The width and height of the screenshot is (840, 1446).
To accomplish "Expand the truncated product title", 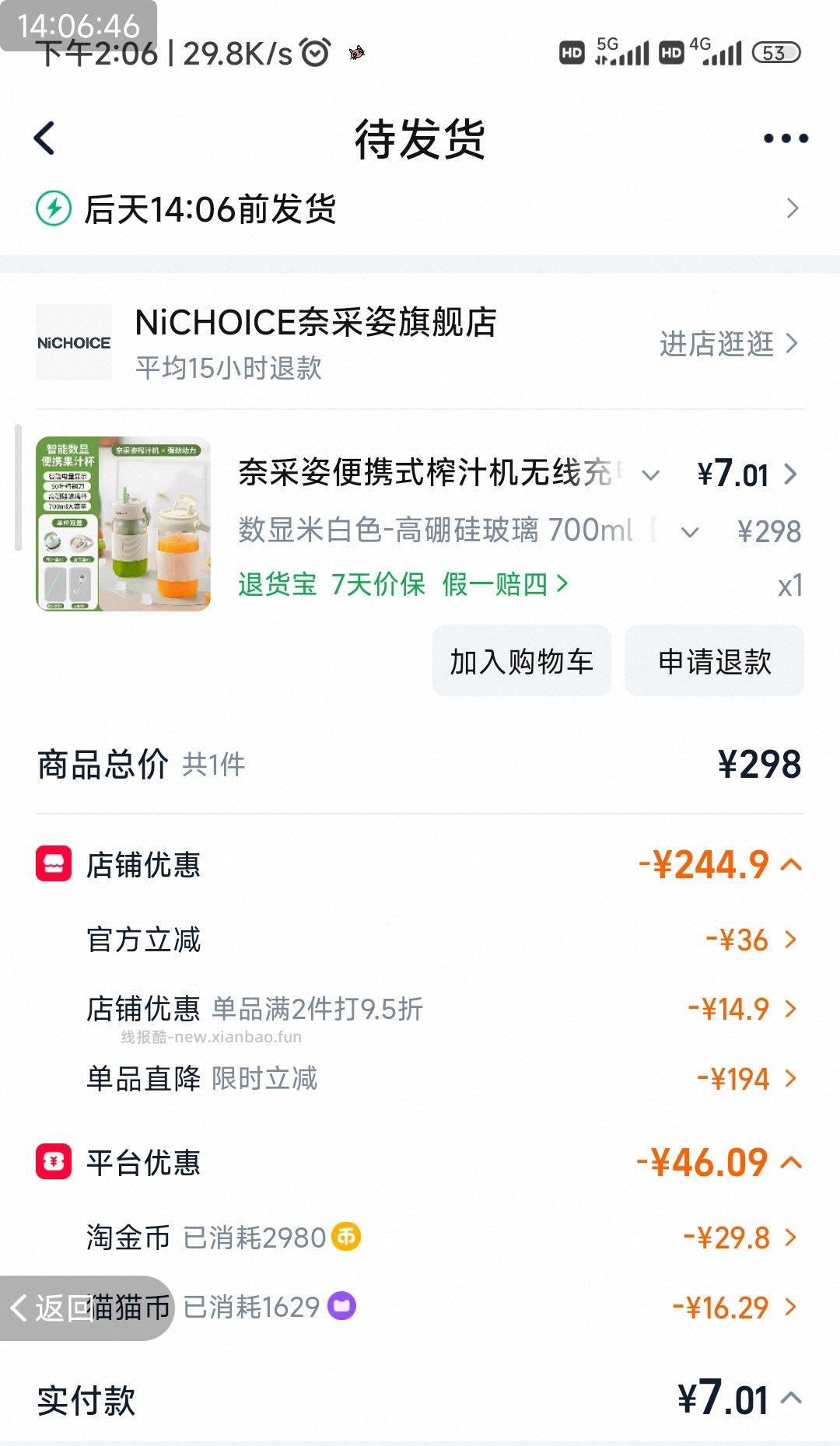I will click(x=650, y=473).
